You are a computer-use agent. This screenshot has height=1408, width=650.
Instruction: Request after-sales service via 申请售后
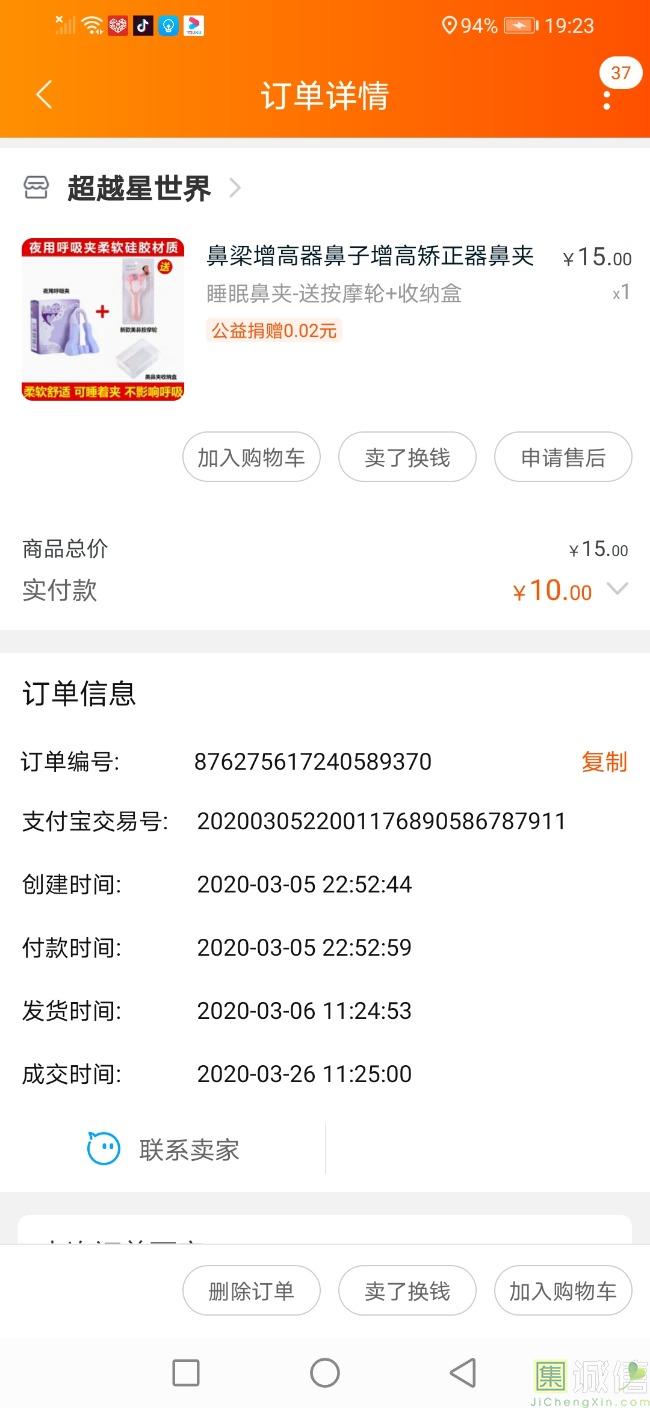[563, 458]
